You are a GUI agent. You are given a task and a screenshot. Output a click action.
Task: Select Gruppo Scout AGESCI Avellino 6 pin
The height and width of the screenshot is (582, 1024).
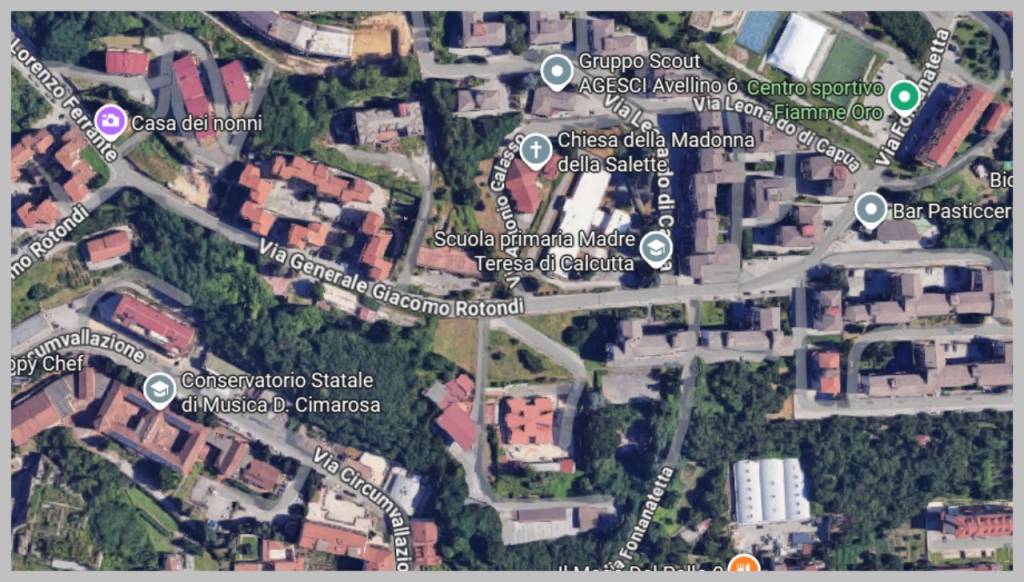coord(556,71)
